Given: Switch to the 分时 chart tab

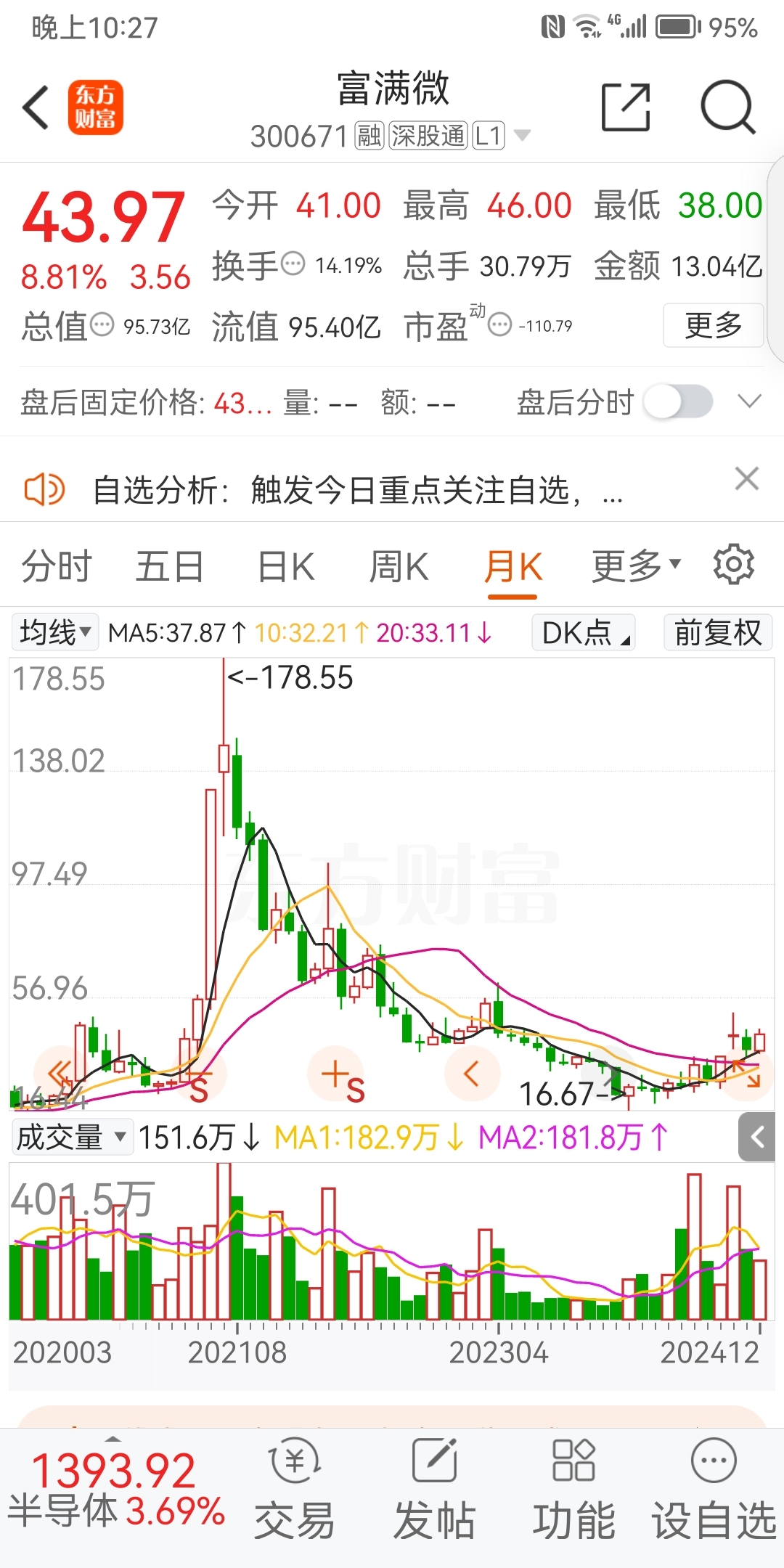Looking at the screenshot, I should (x=57, y=566).
